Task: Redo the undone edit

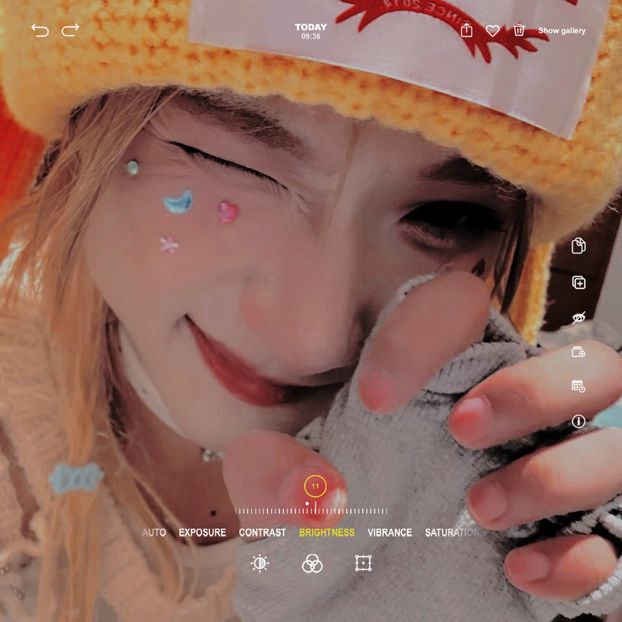Action: tap(70, 31)
